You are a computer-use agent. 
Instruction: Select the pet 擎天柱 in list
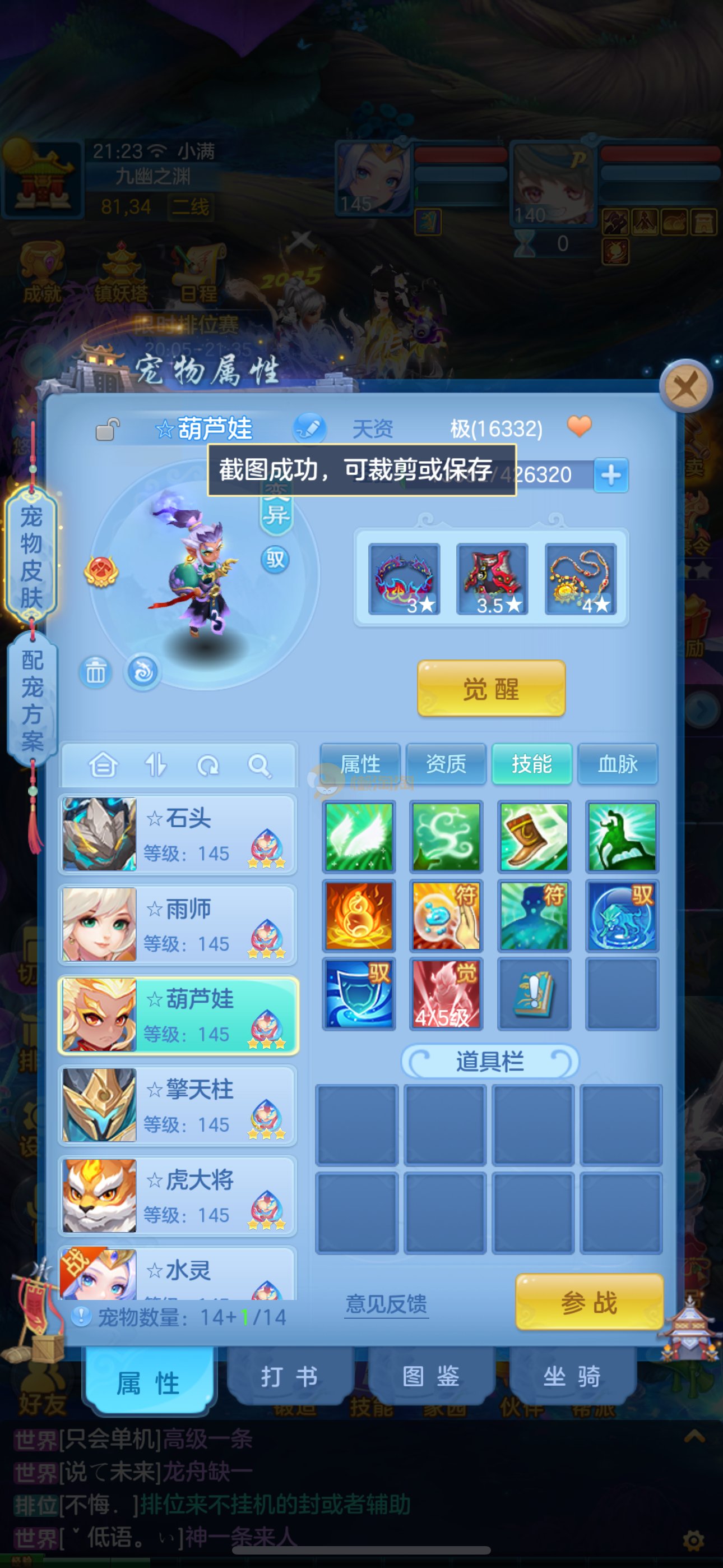[178, 1105]
